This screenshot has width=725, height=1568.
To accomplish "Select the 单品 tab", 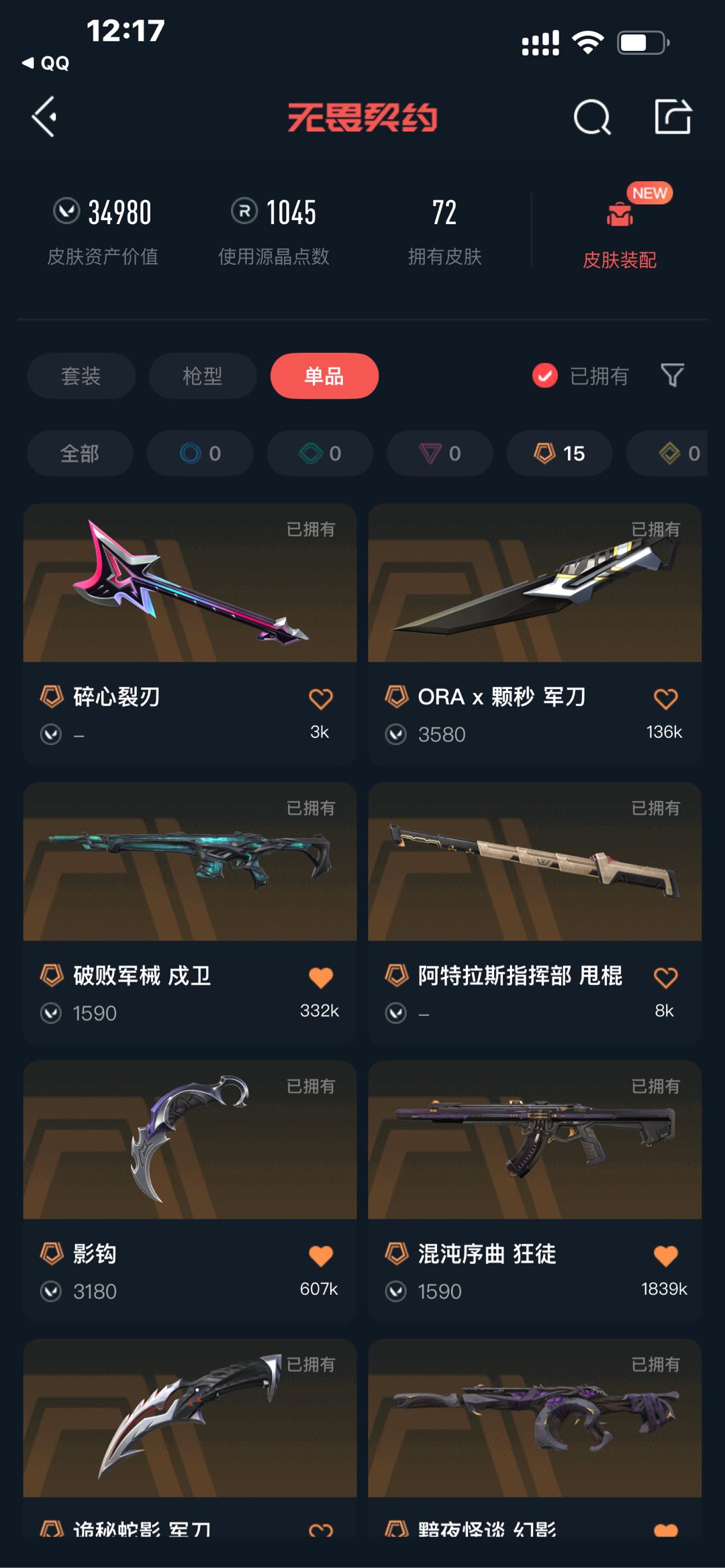I will click(x=324, y=376).
